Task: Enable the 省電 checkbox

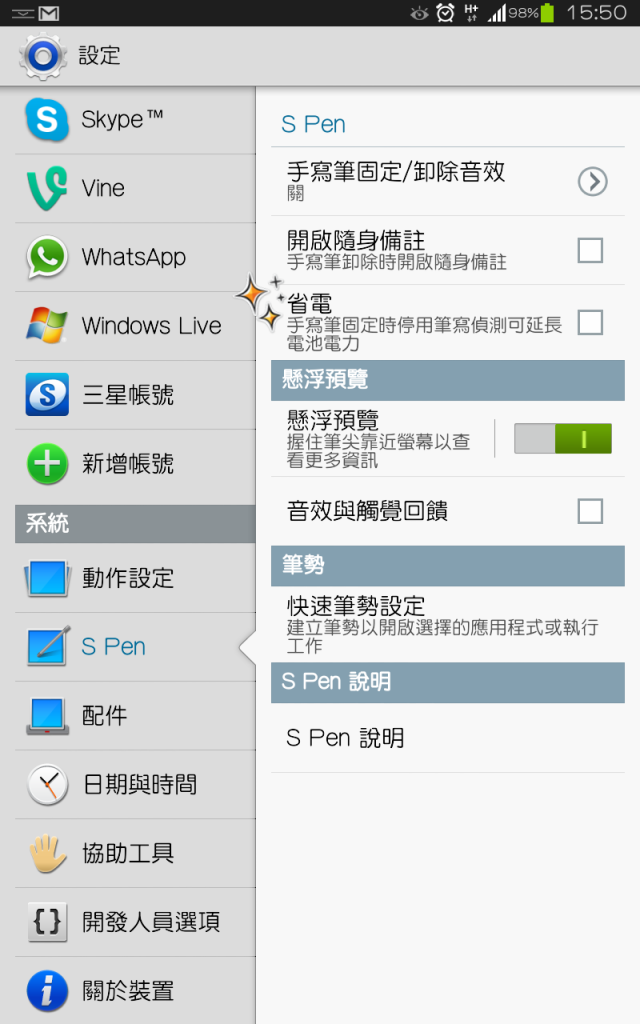Action: pyautogui.click(x=590, y=323)
